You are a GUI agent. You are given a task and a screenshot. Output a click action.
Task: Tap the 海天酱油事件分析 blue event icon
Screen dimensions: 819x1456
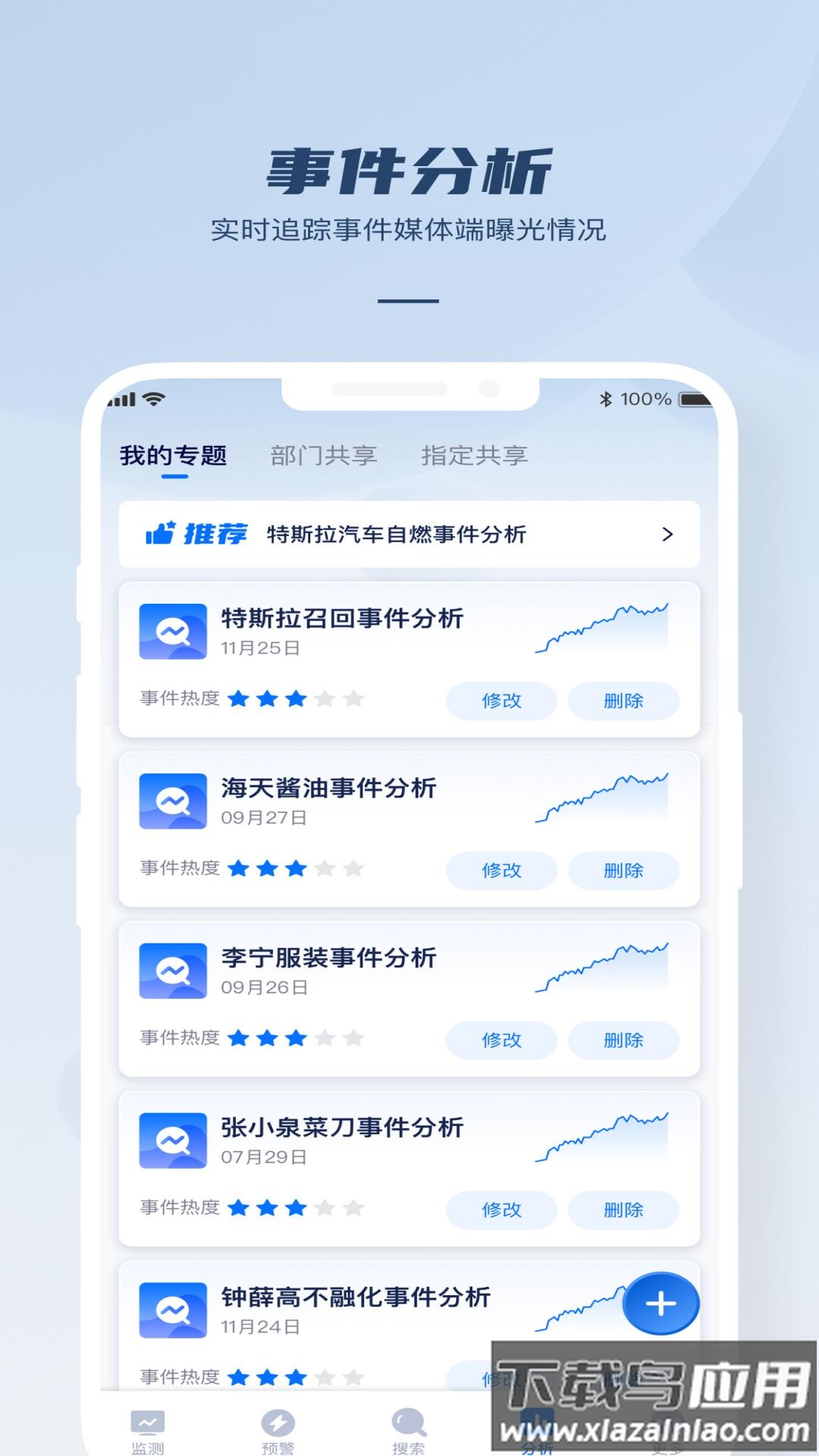172,802
